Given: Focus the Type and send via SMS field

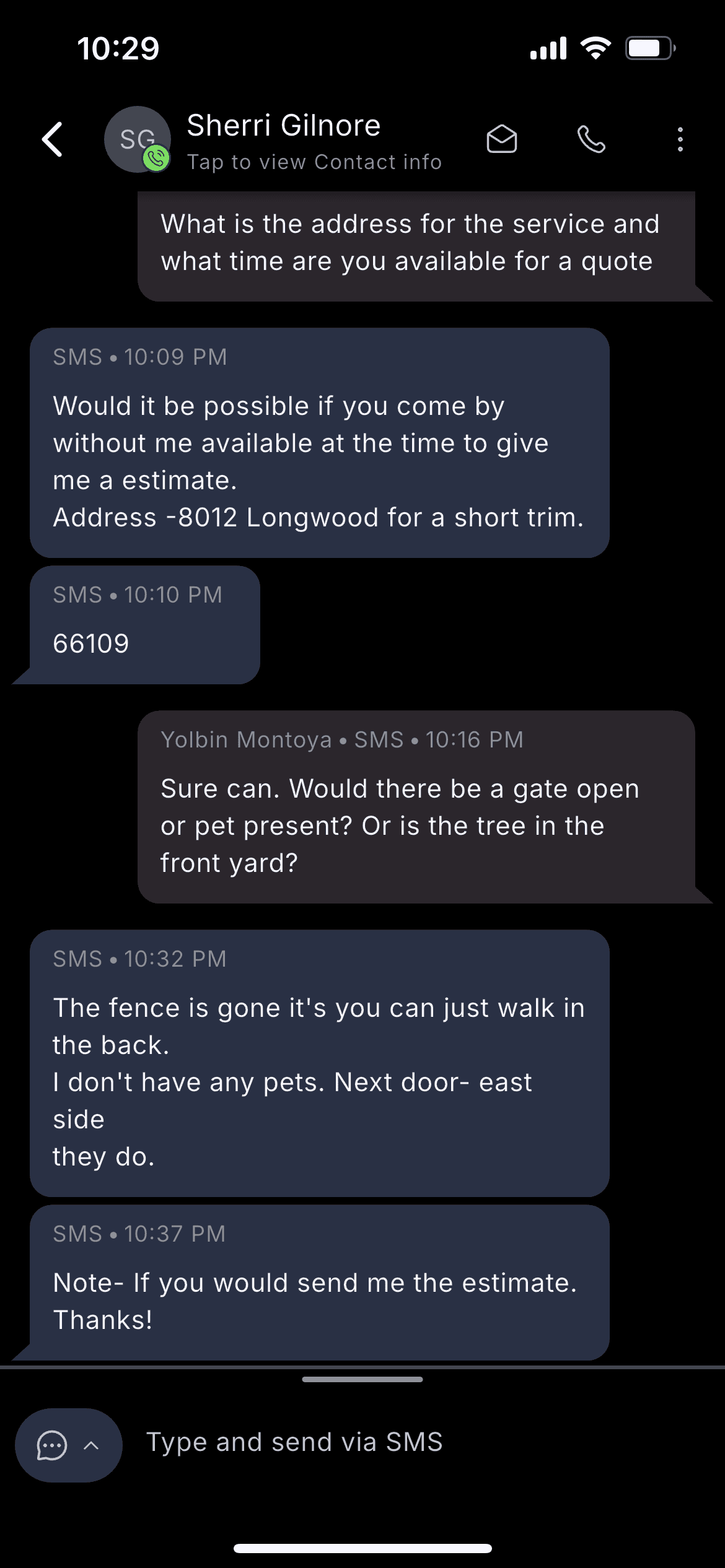Looking at the screenshot, I should tap(409, 1443).
